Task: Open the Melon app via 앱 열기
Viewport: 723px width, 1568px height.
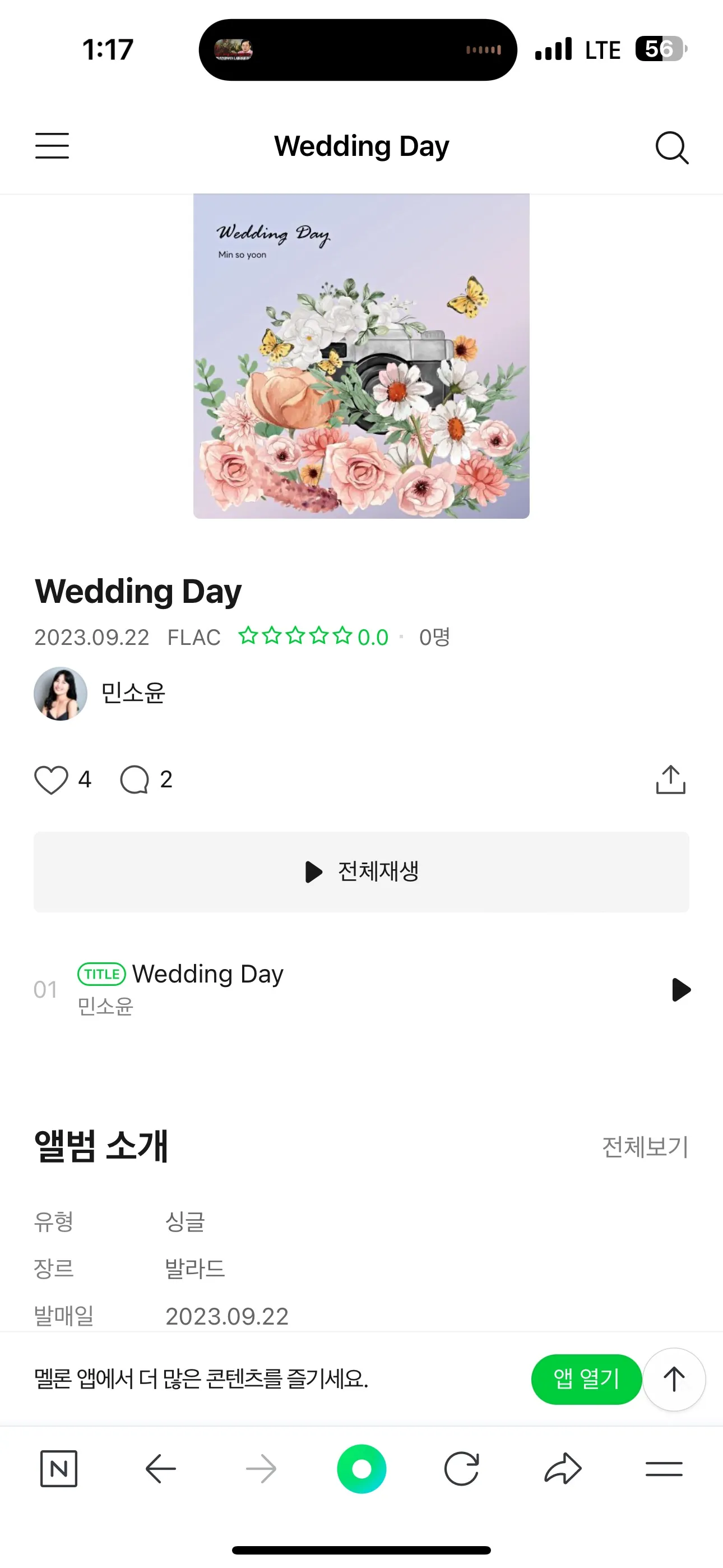Action: click(x=586, y=1380)
